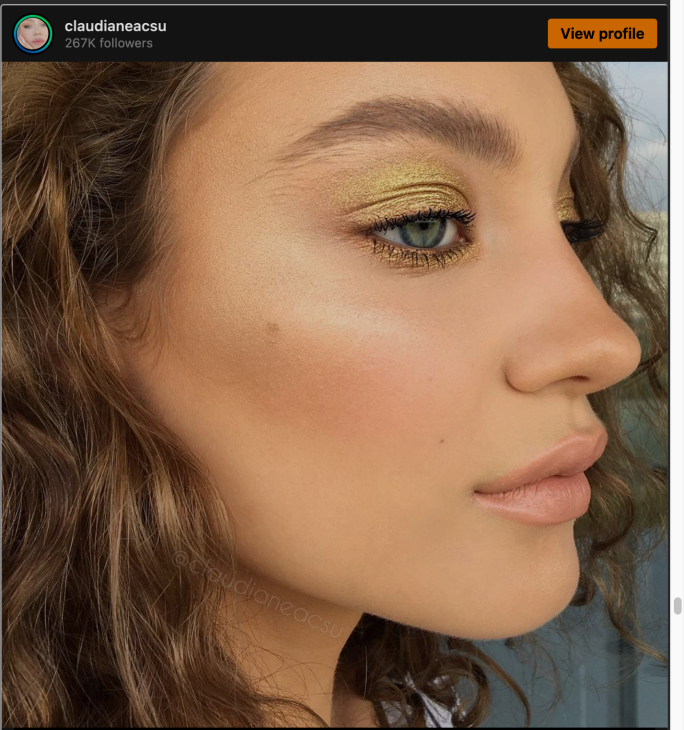Open claudianeacsu's profile avatar
The height and width of the screenshot is (730, 684).
pyautogui.click(x=33, y=34)
